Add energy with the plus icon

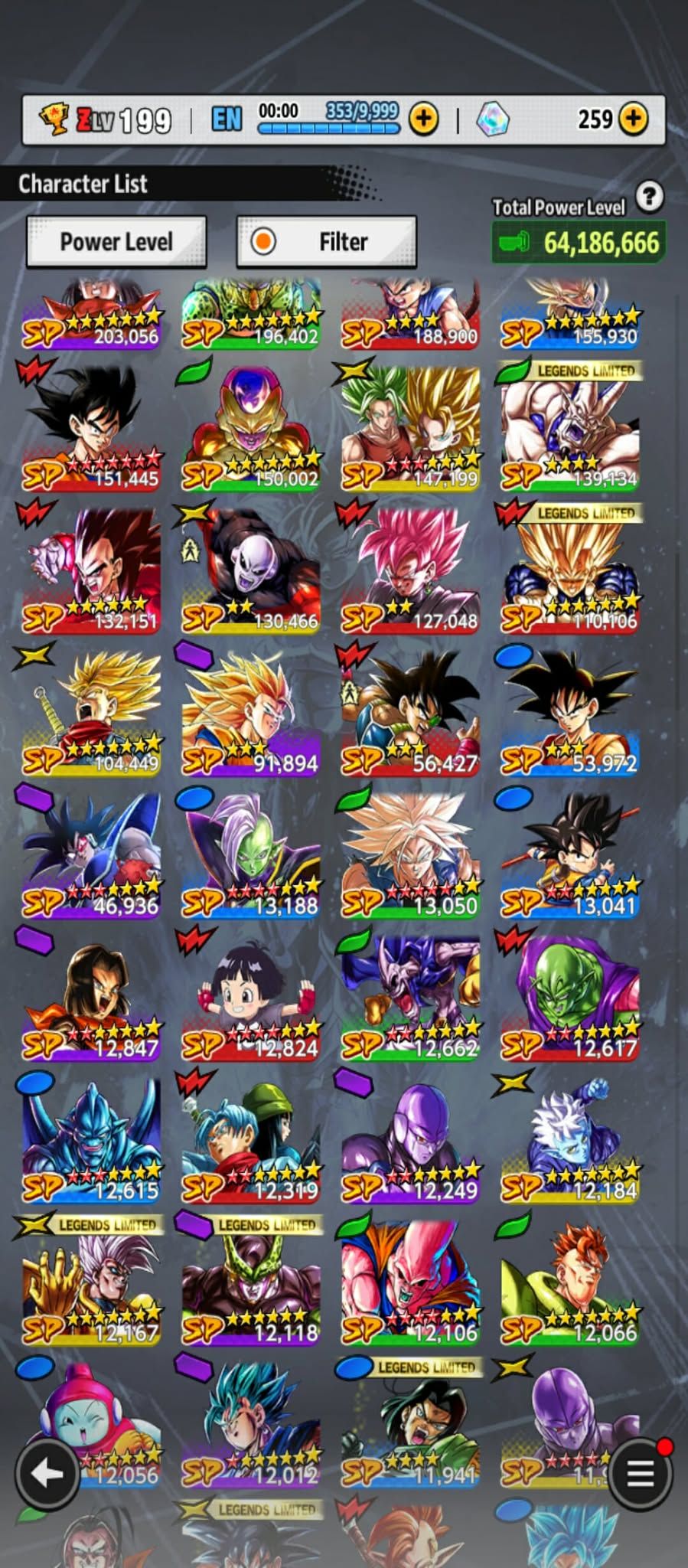424,119
